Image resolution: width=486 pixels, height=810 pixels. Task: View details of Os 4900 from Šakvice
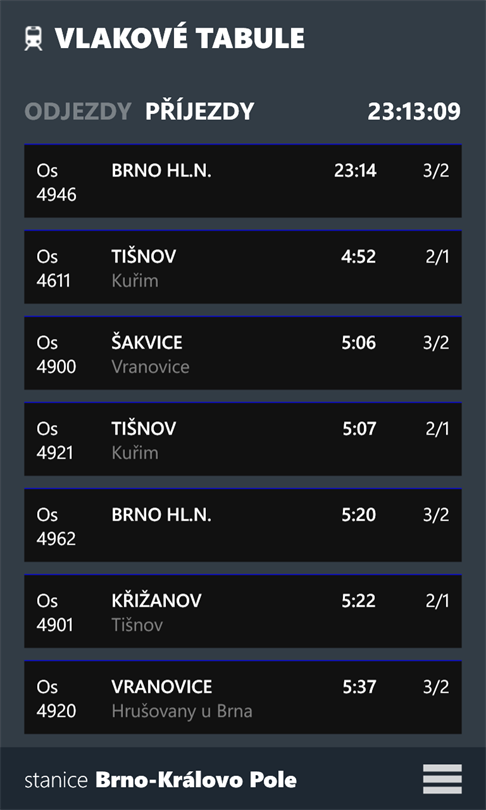pyautogui.click(x=243, y=353)
